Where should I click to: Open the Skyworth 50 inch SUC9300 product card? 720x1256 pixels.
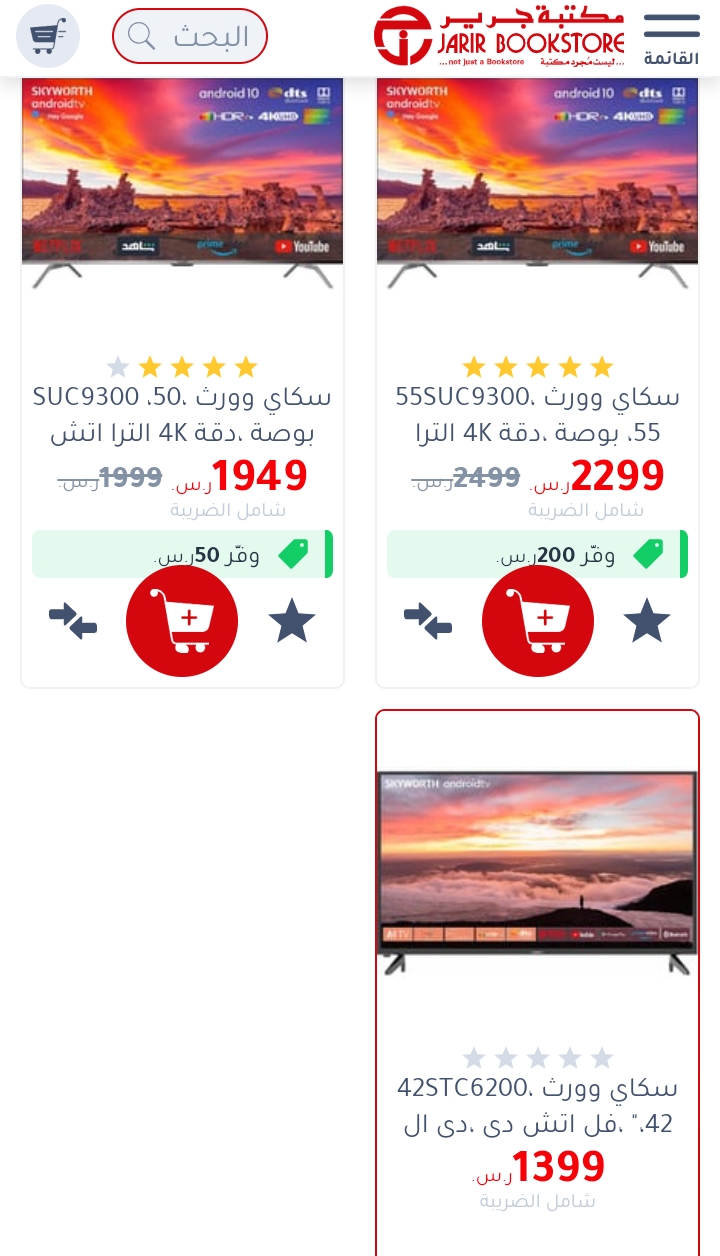(x=182, y=382)
